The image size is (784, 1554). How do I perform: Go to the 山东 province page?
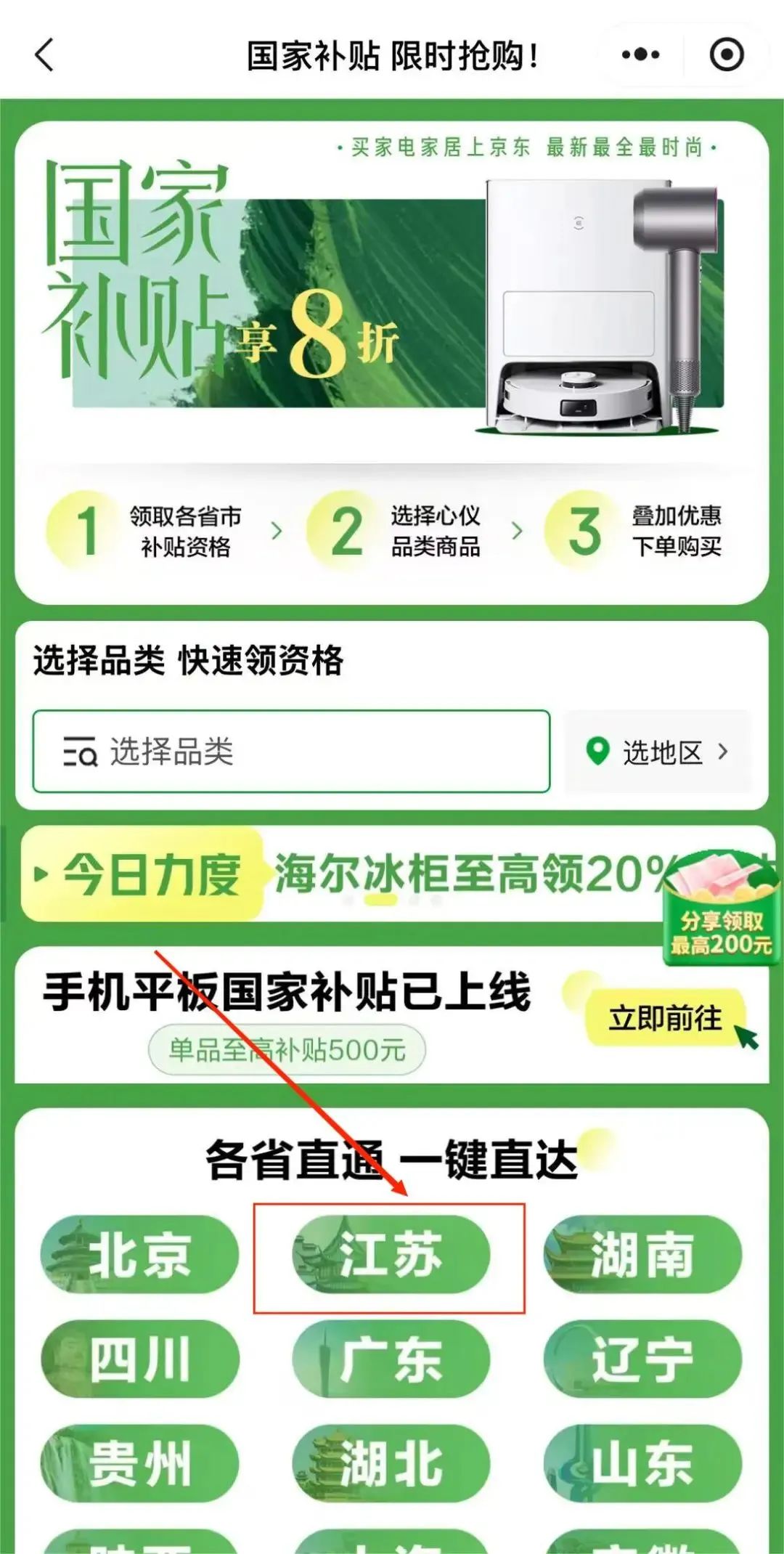point(642,1464)
